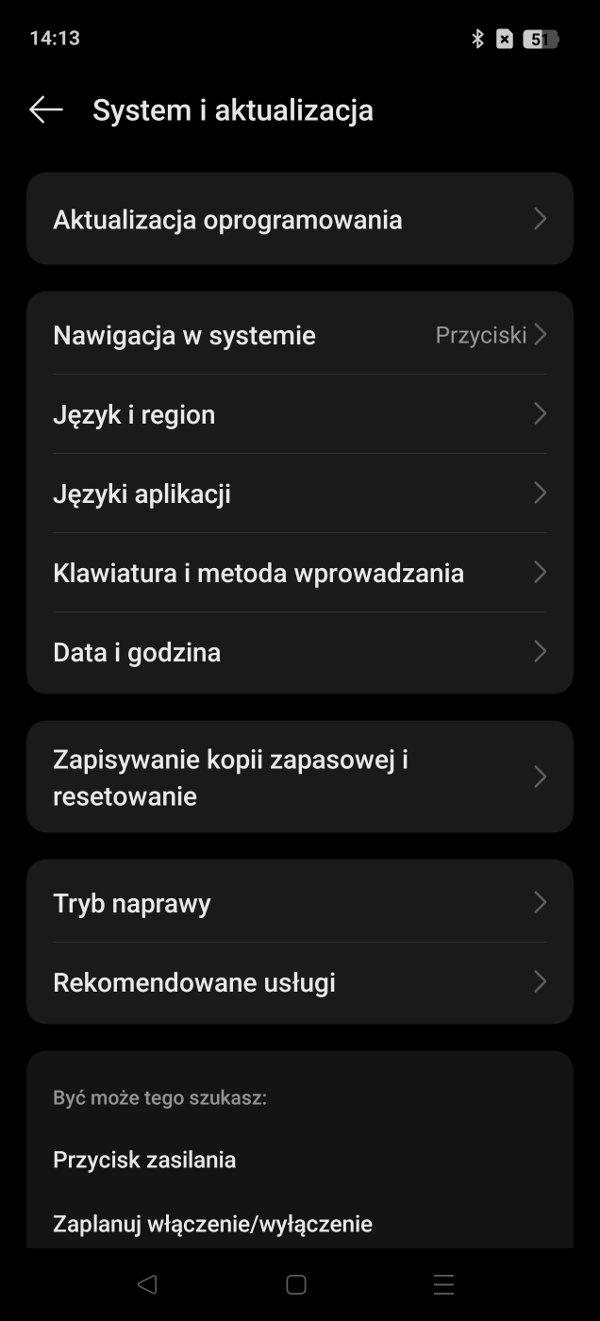
Task: Open Zapisywanie kopii zapasowej i resetowanie
Action: tap(300, 777)
